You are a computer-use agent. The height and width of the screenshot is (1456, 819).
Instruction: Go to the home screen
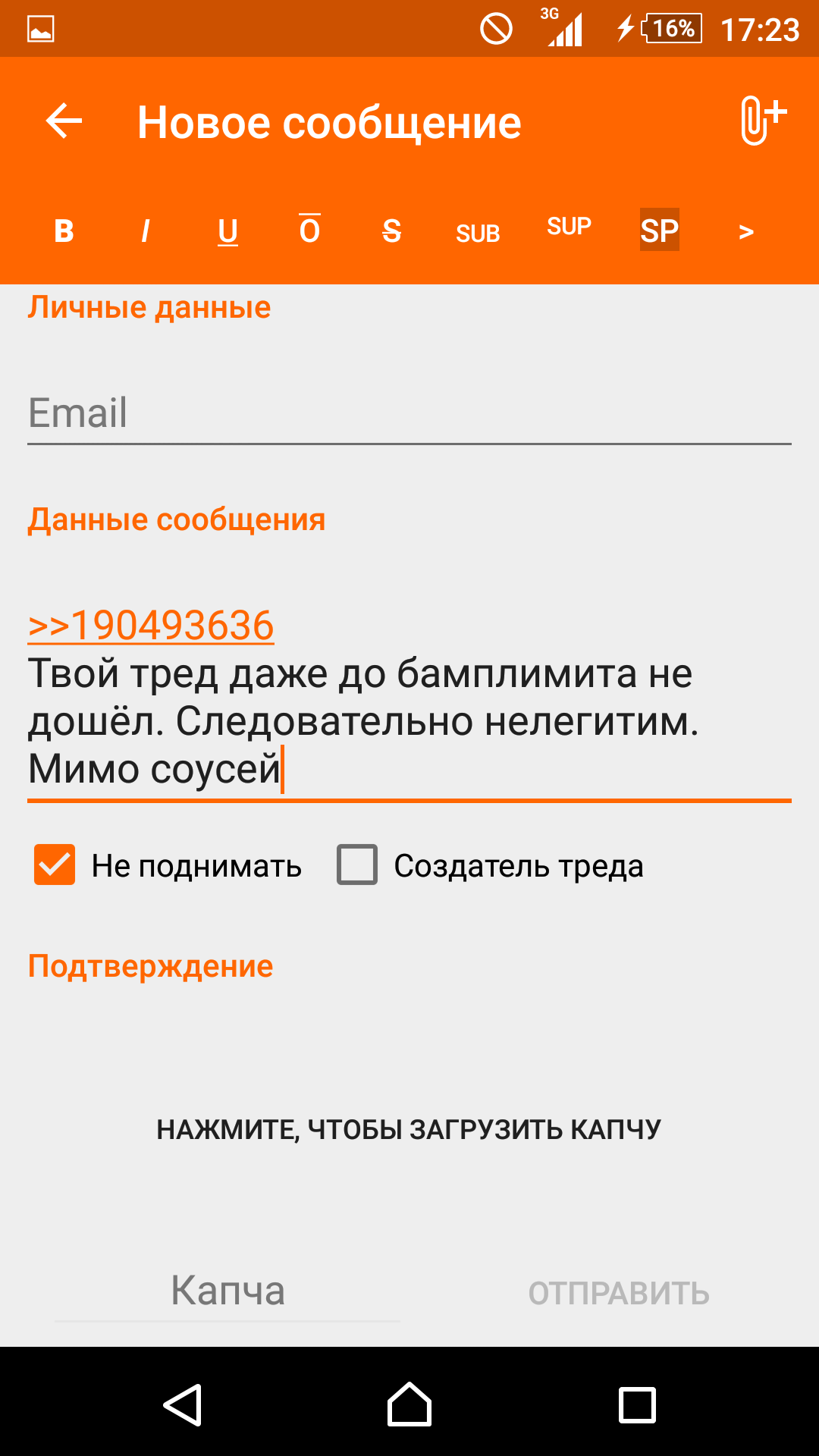409,1404
